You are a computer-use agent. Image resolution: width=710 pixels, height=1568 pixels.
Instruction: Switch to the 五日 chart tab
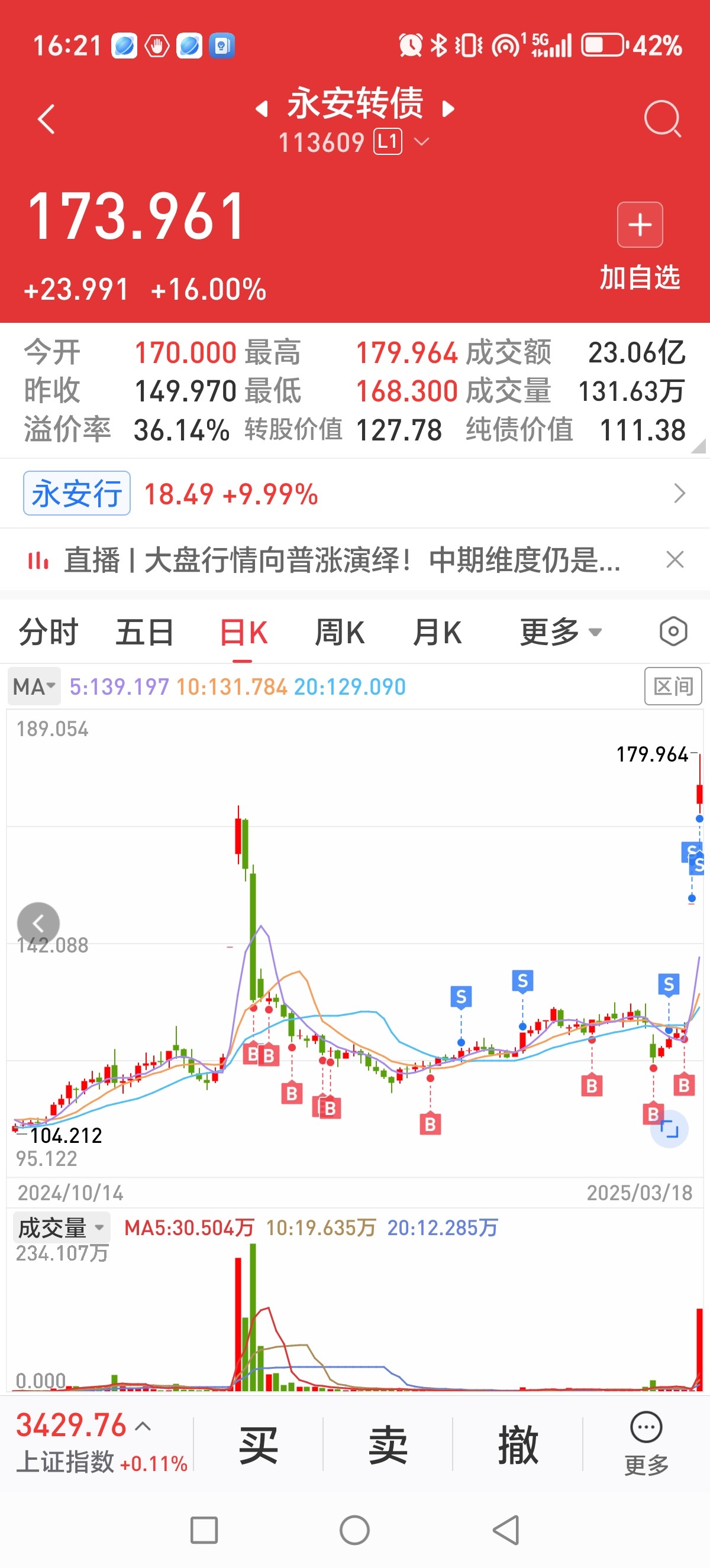(x=145, y=633)
